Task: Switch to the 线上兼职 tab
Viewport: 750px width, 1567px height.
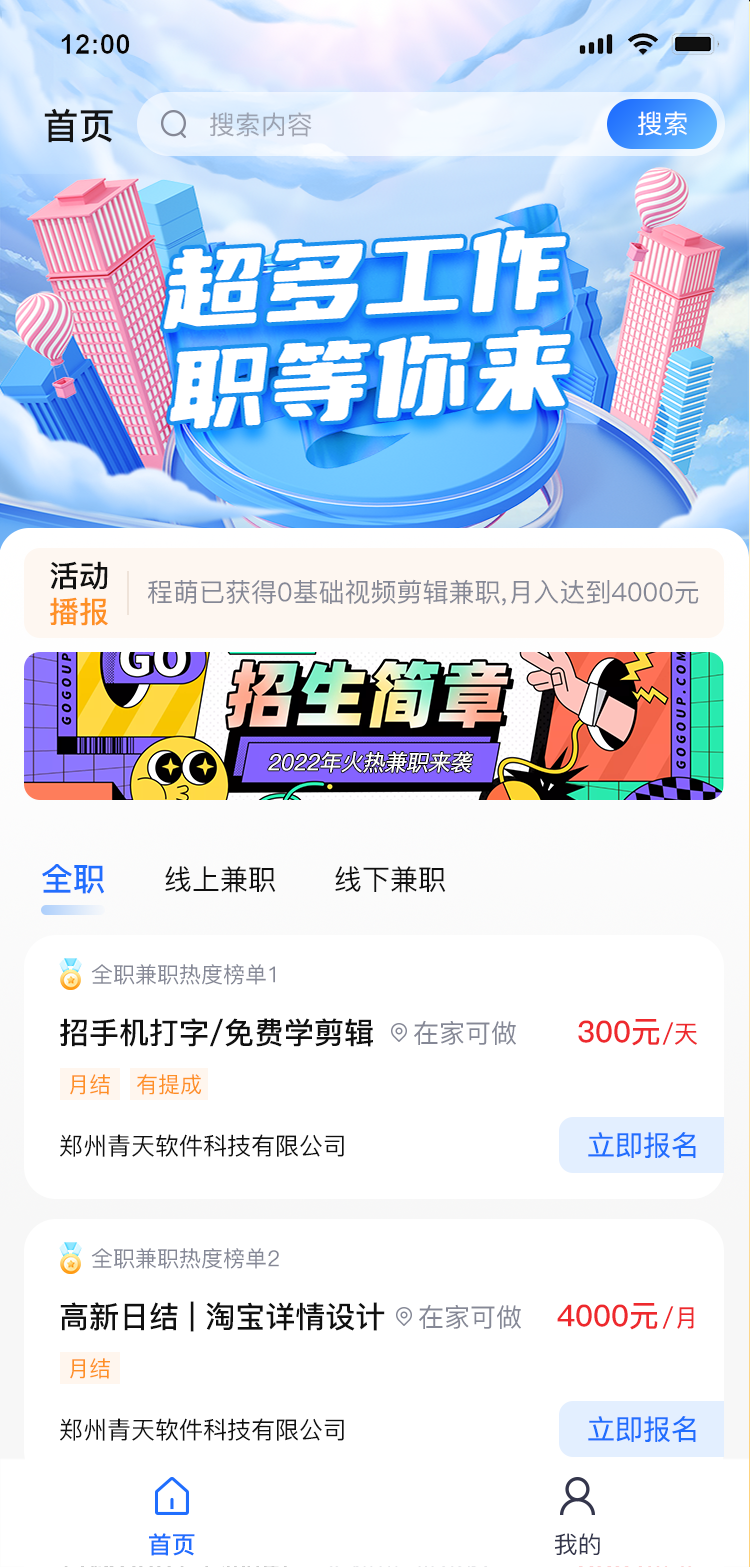Action: tap(220, 880)
